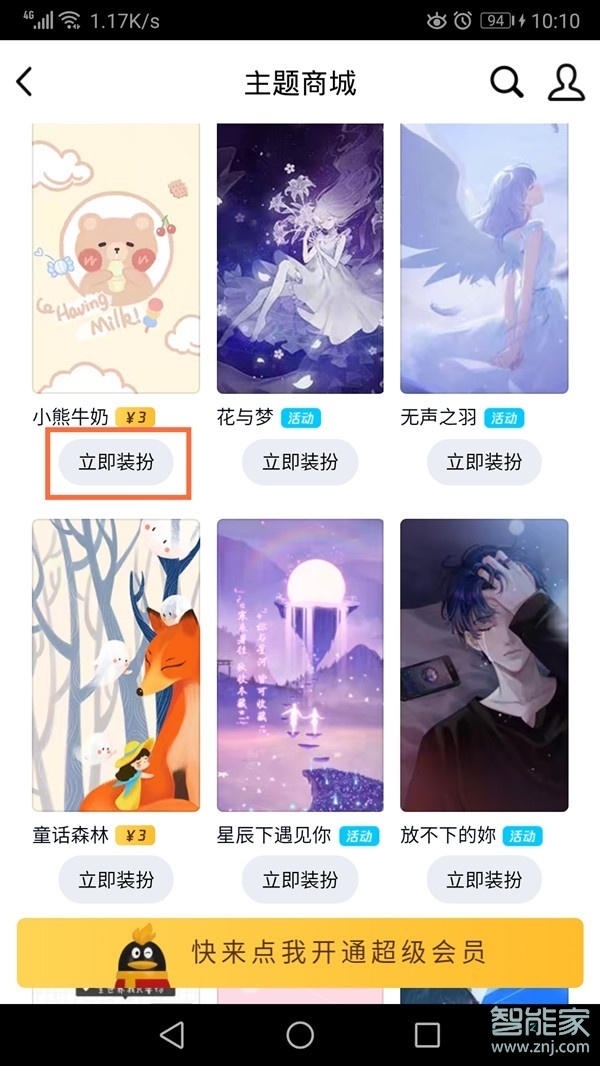The width and height of the screenshot is (600, 1066).
Task: Apply the 小熊牛奶 theme with 立即装扮
Action: (116, 463)
